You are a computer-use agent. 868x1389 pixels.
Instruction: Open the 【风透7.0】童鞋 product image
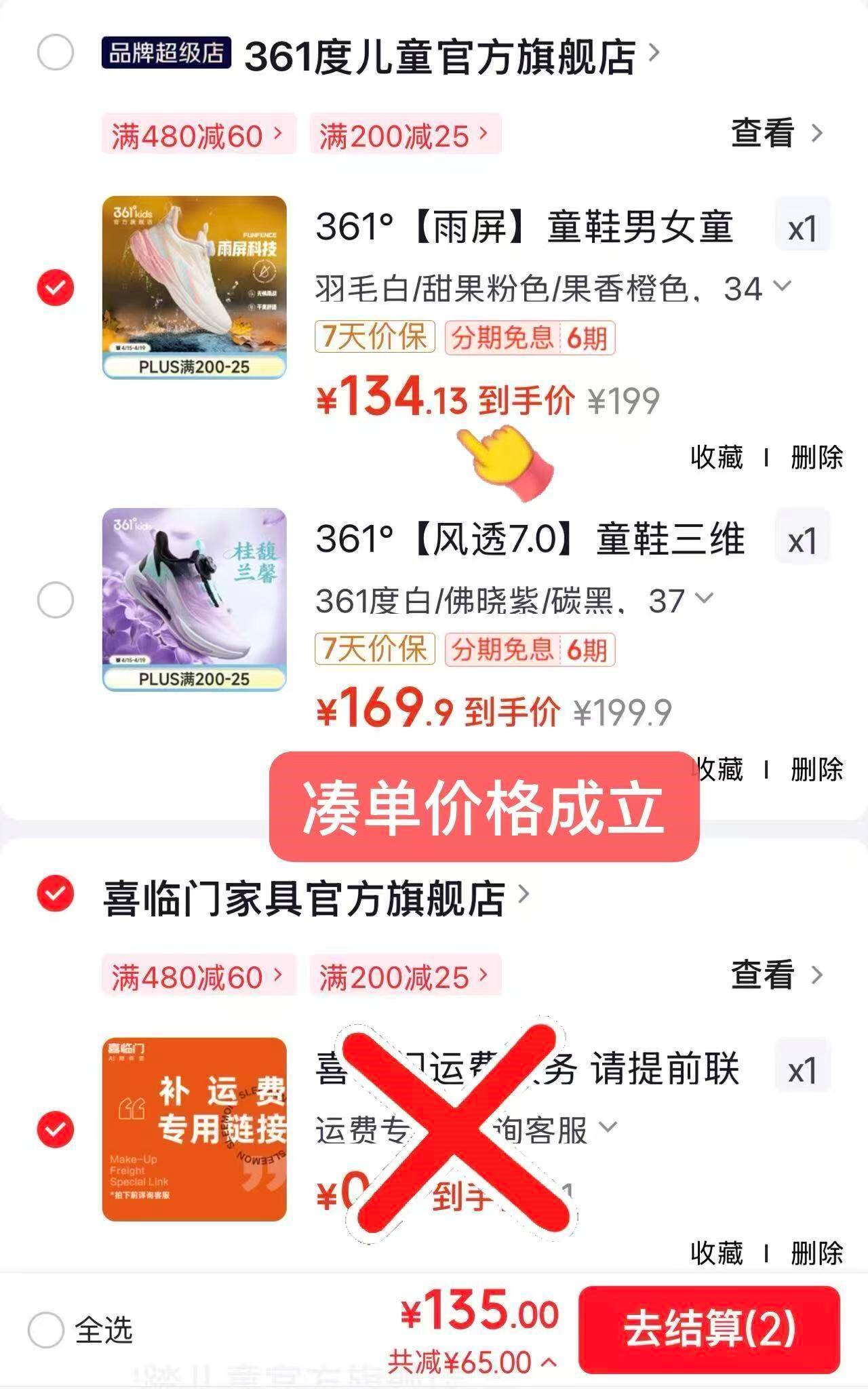195,600
